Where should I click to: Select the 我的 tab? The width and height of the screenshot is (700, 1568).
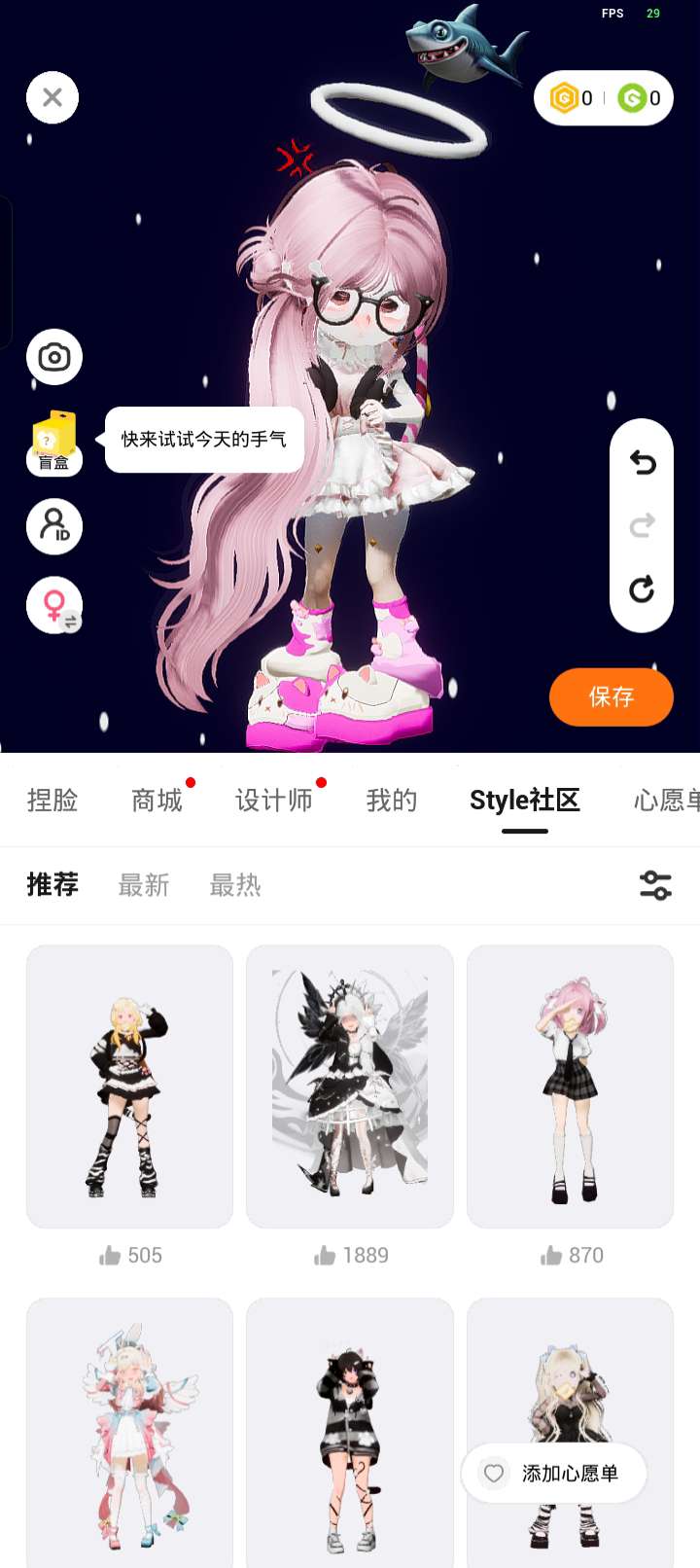point(392,801)
